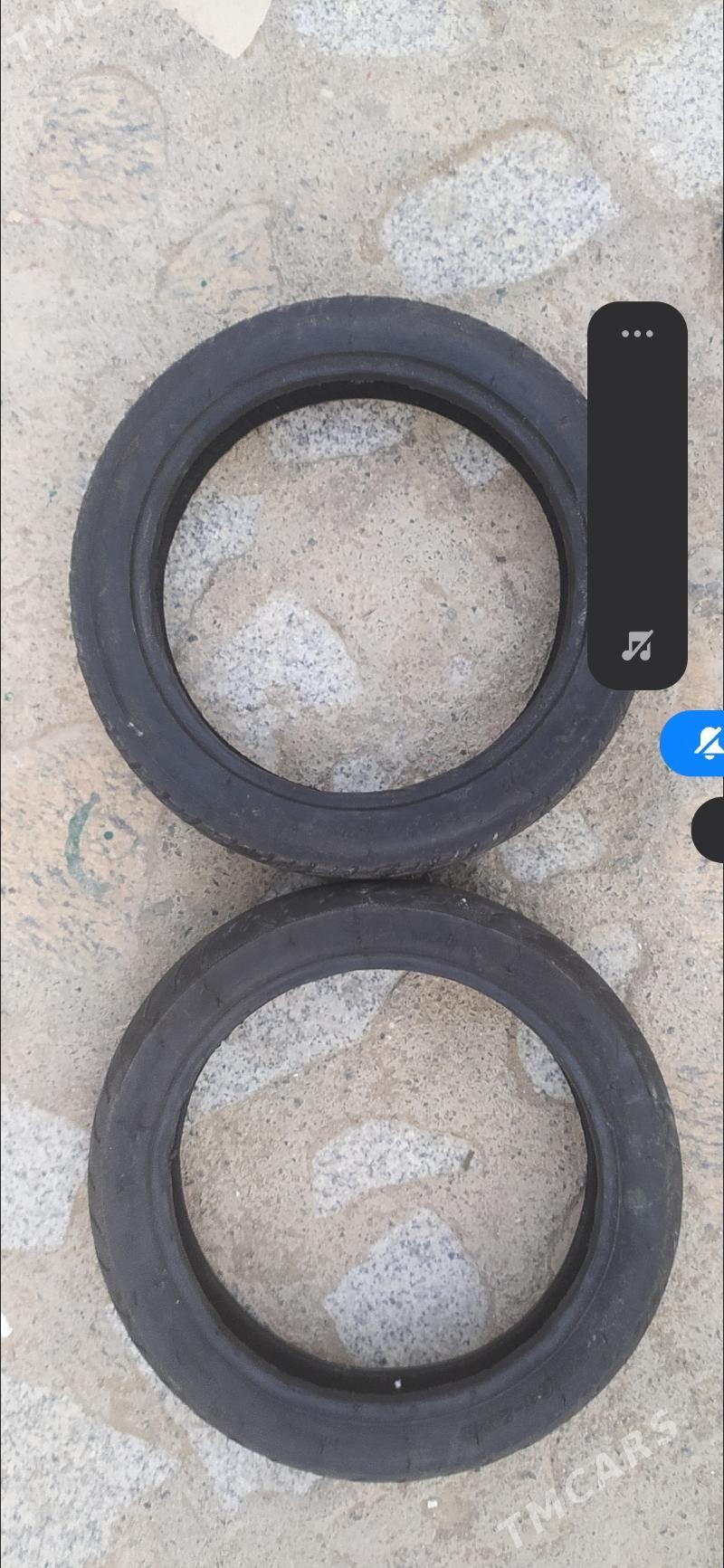This screenshot has width=724, height=1568.
Task: Toggle the blue ringer mute bell
Action: click(705, 743)
